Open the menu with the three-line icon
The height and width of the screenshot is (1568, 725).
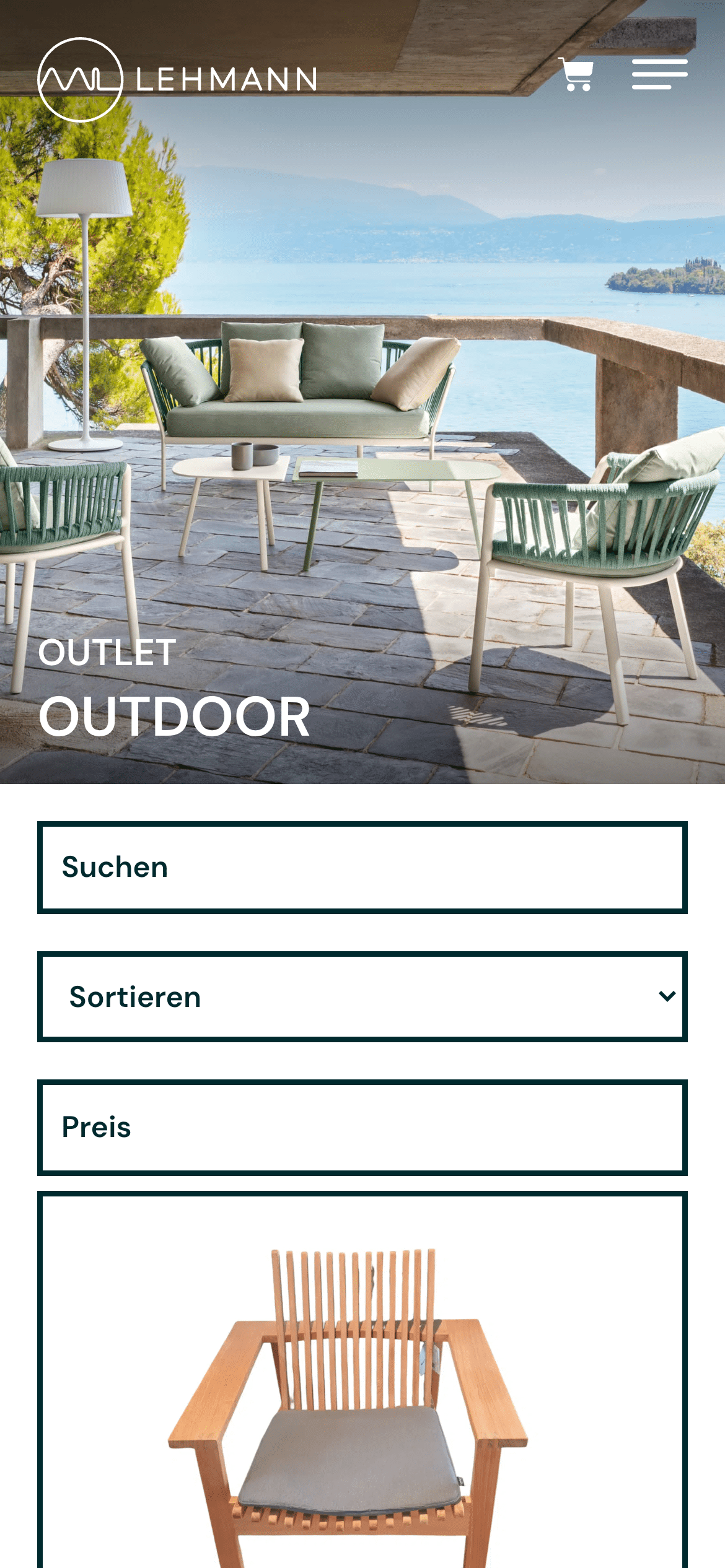pyautogui.click(x=659, y=73)
